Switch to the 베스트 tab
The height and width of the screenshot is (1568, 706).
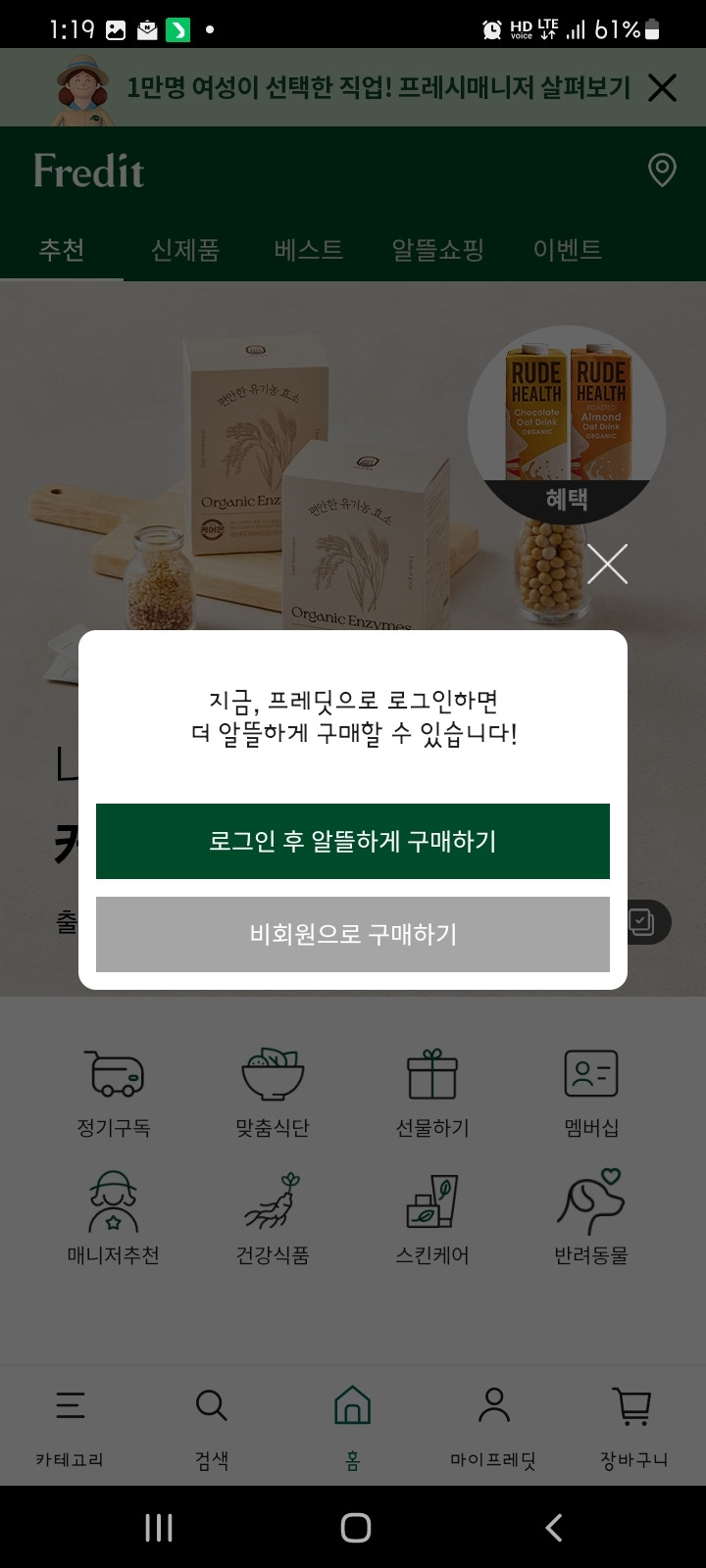pyautogui.click(x=308, y=250)
